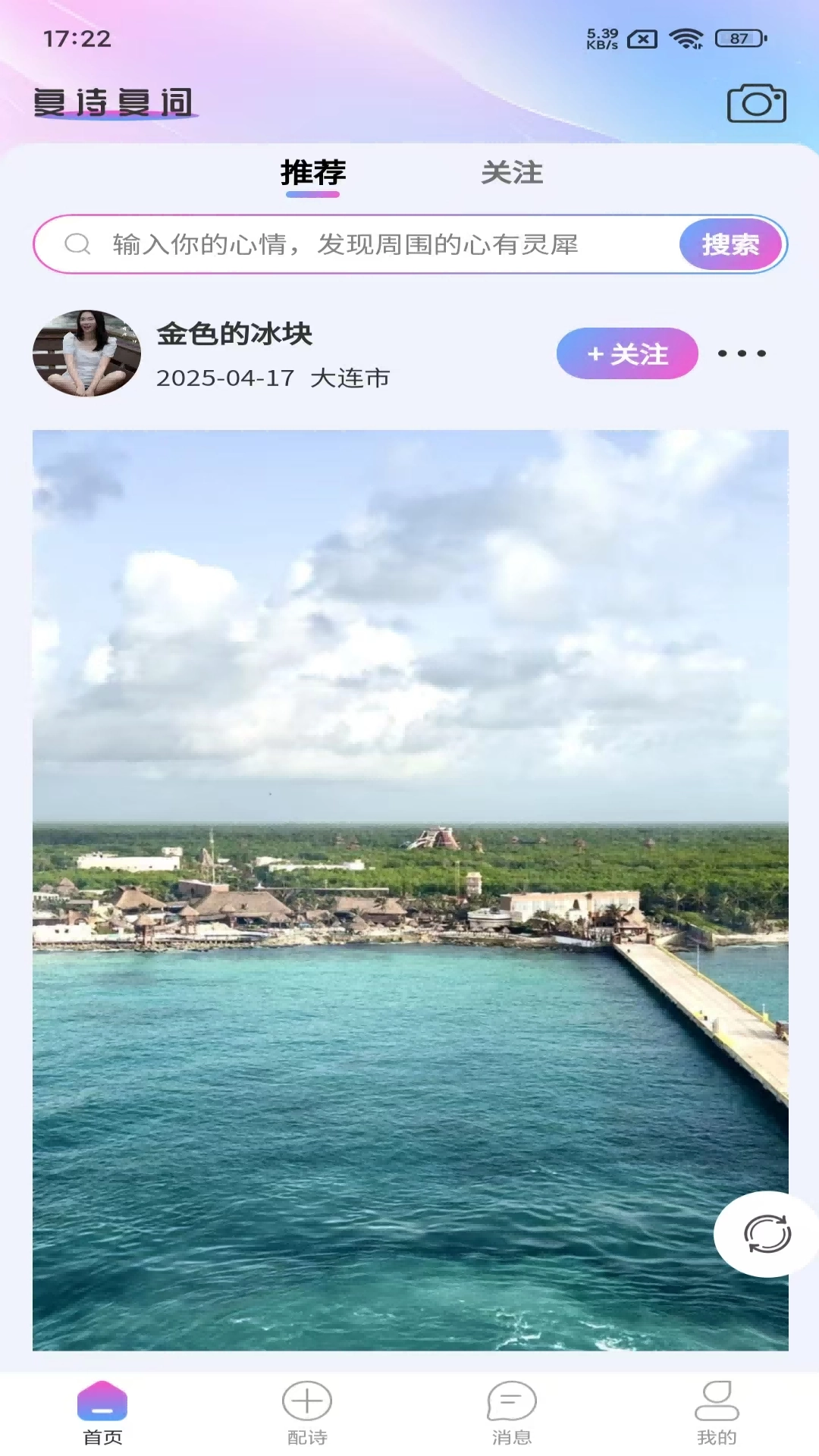Switch to the 关注 top tab
819x1456 pixels.
tap(512, 173)
